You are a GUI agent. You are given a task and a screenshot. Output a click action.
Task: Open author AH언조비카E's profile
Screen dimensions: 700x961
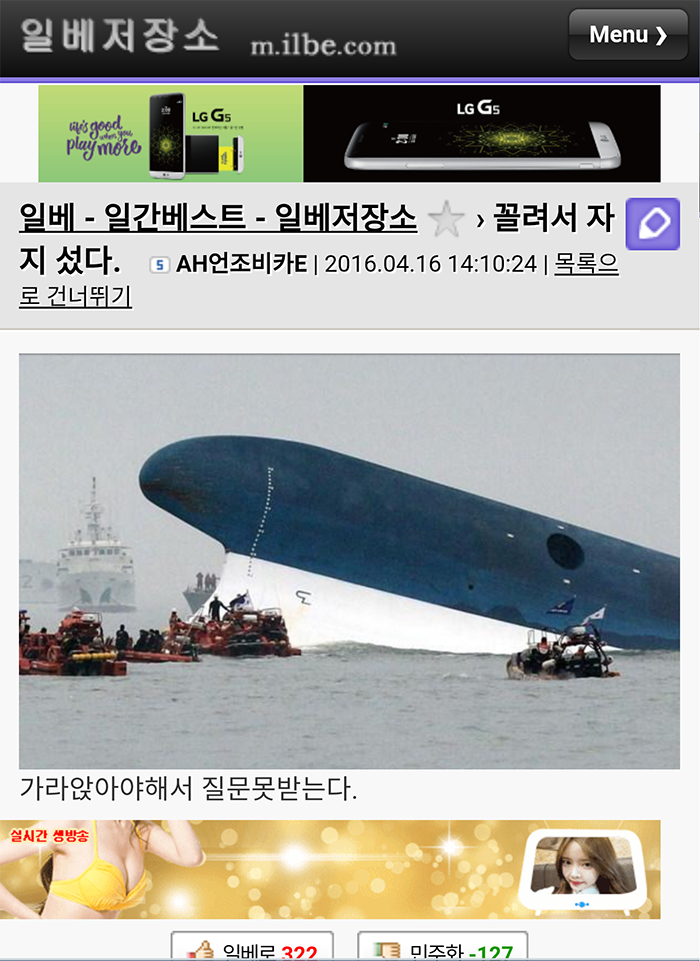point(241,265)
